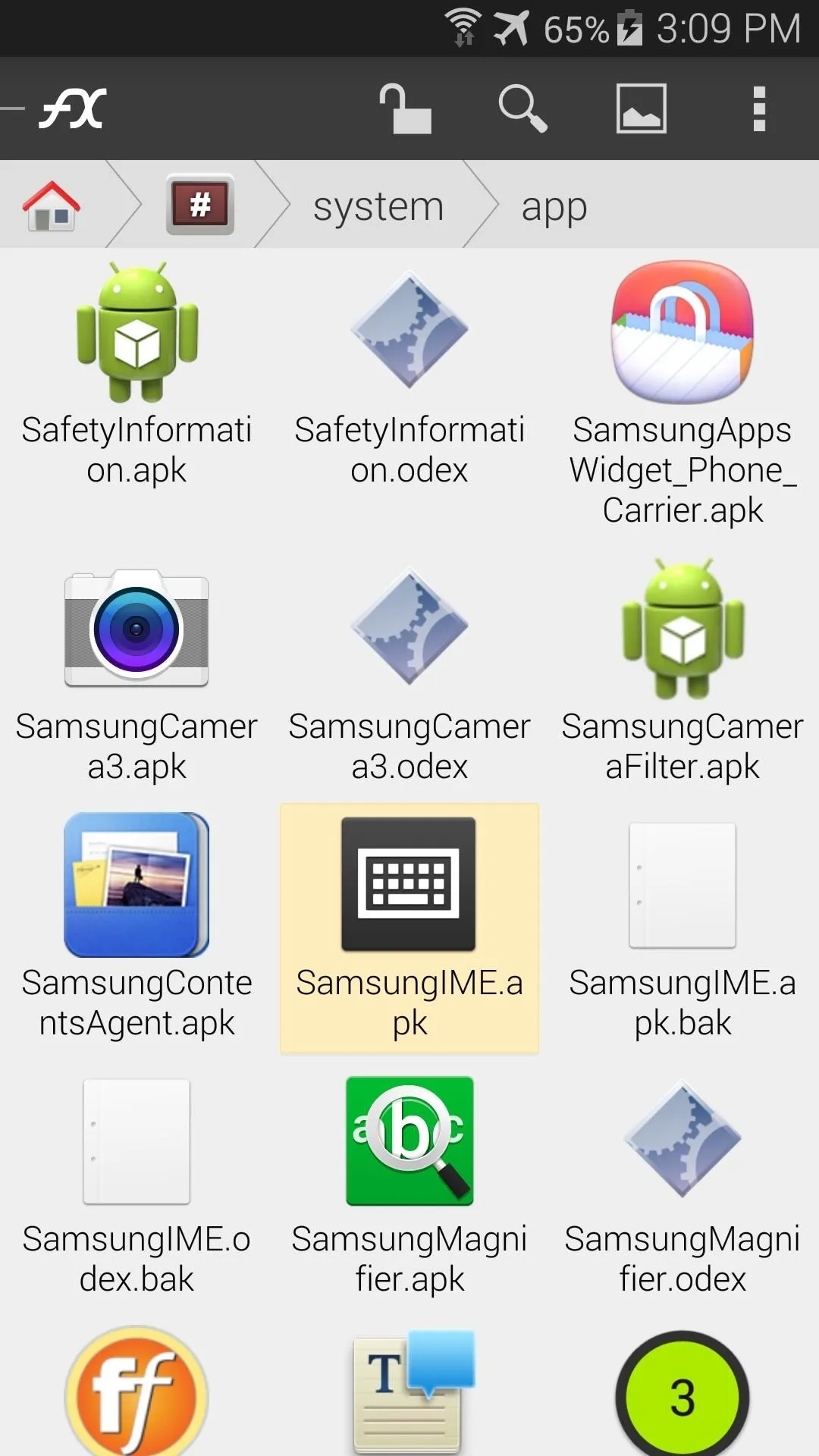Open SamsungAppsWidget_Phone_Carrier.apk

(x=682, y=394)
